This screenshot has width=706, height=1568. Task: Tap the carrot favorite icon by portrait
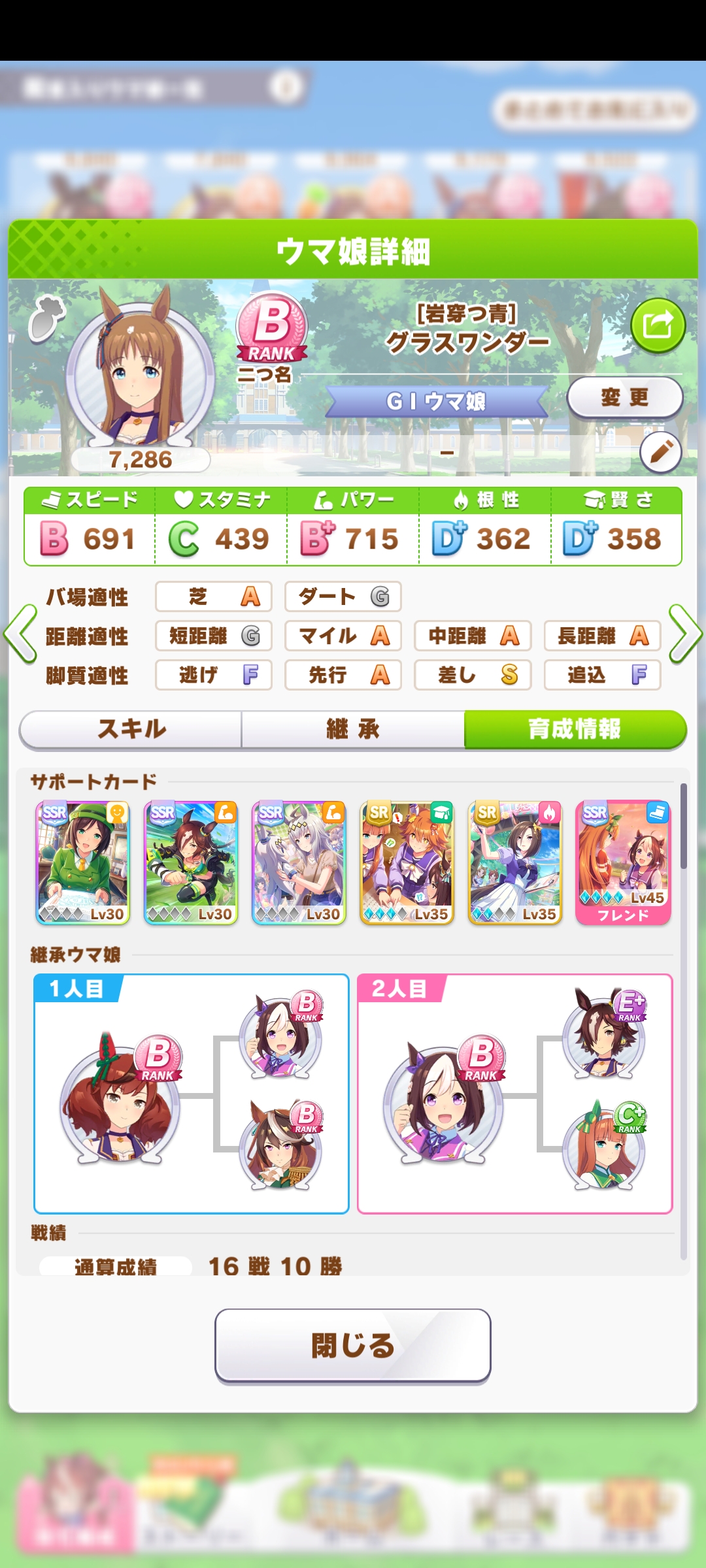coord(46,319)
